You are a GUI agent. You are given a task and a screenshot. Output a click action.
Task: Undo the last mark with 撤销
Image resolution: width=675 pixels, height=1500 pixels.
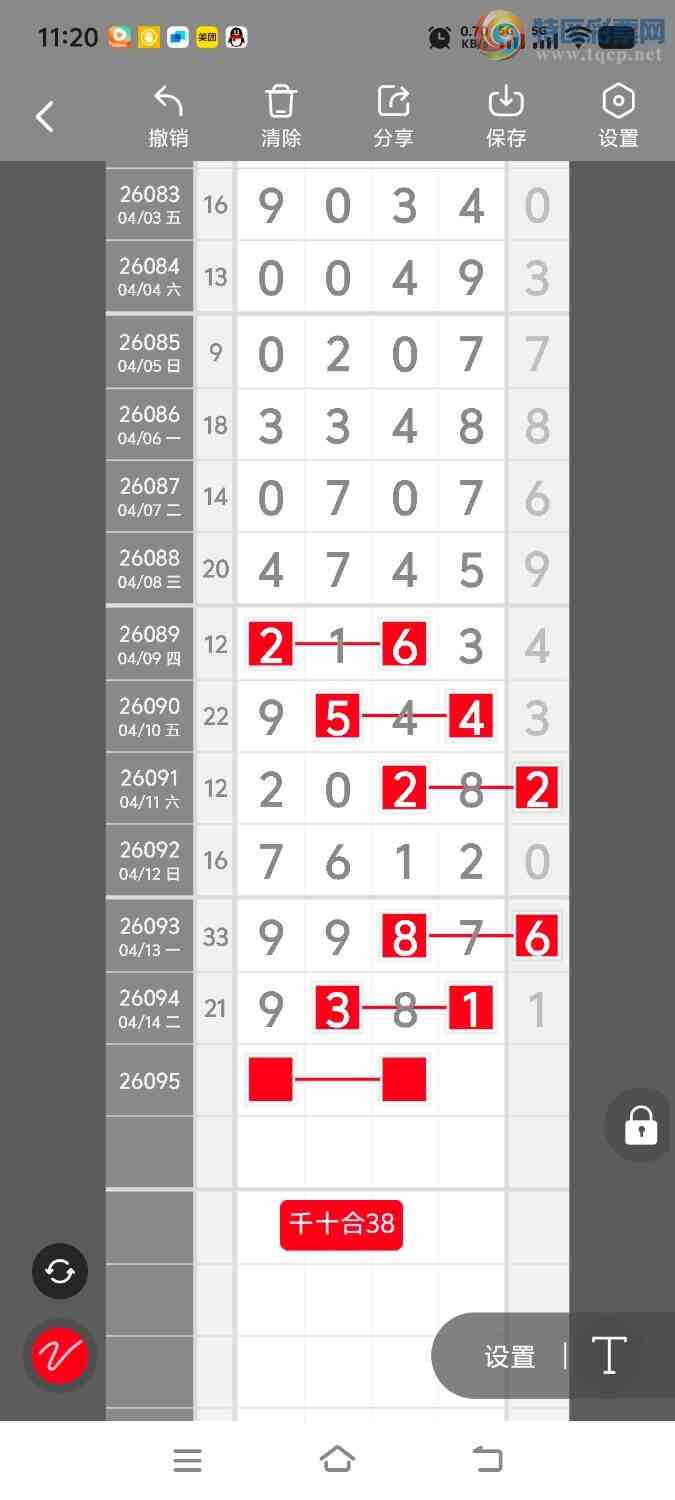click(168, 116)
